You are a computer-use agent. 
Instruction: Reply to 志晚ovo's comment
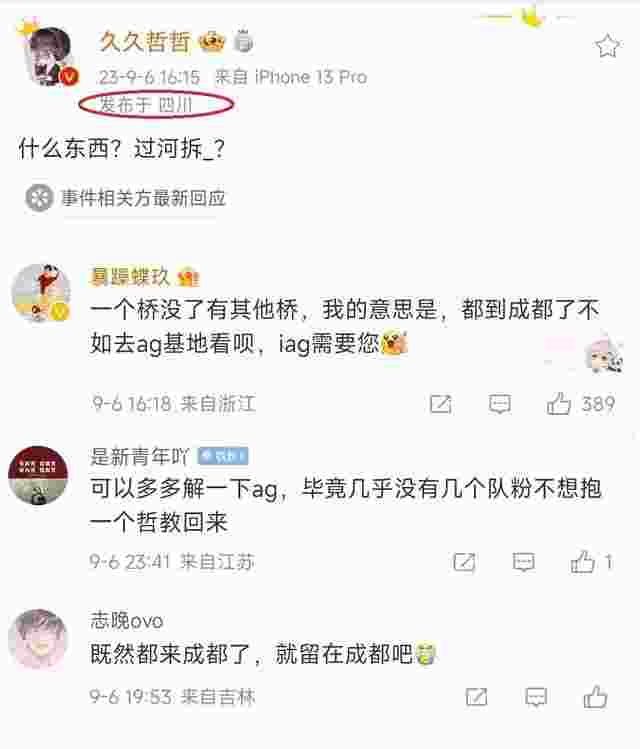(536, 696)
